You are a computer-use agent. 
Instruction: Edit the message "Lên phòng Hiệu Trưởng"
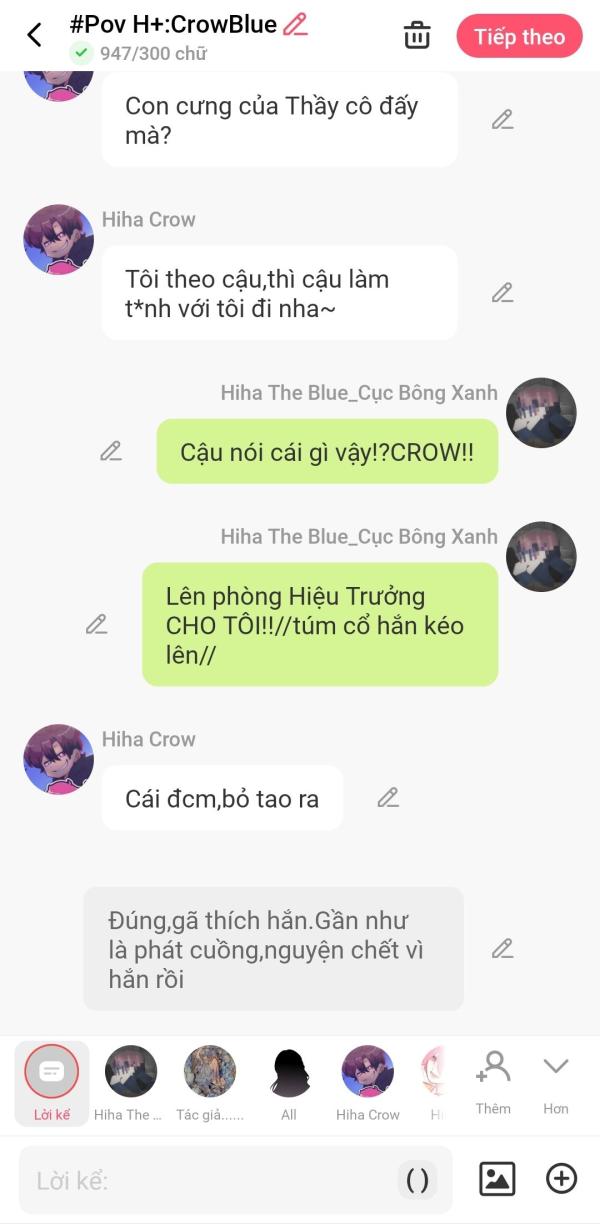pyautogui.click(x=97, y=624)
